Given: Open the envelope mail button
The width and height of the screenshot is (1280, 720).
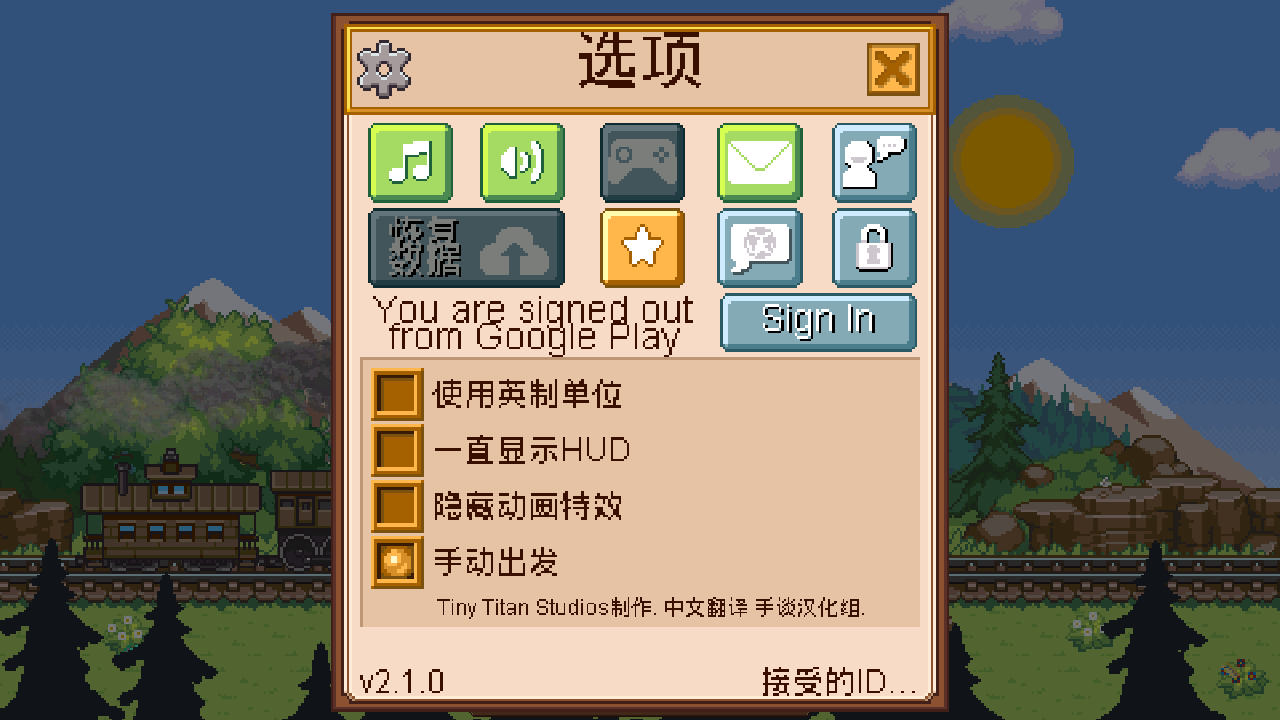Looking at the screenshot, I should pyautogui.click(x=759, y=162).
